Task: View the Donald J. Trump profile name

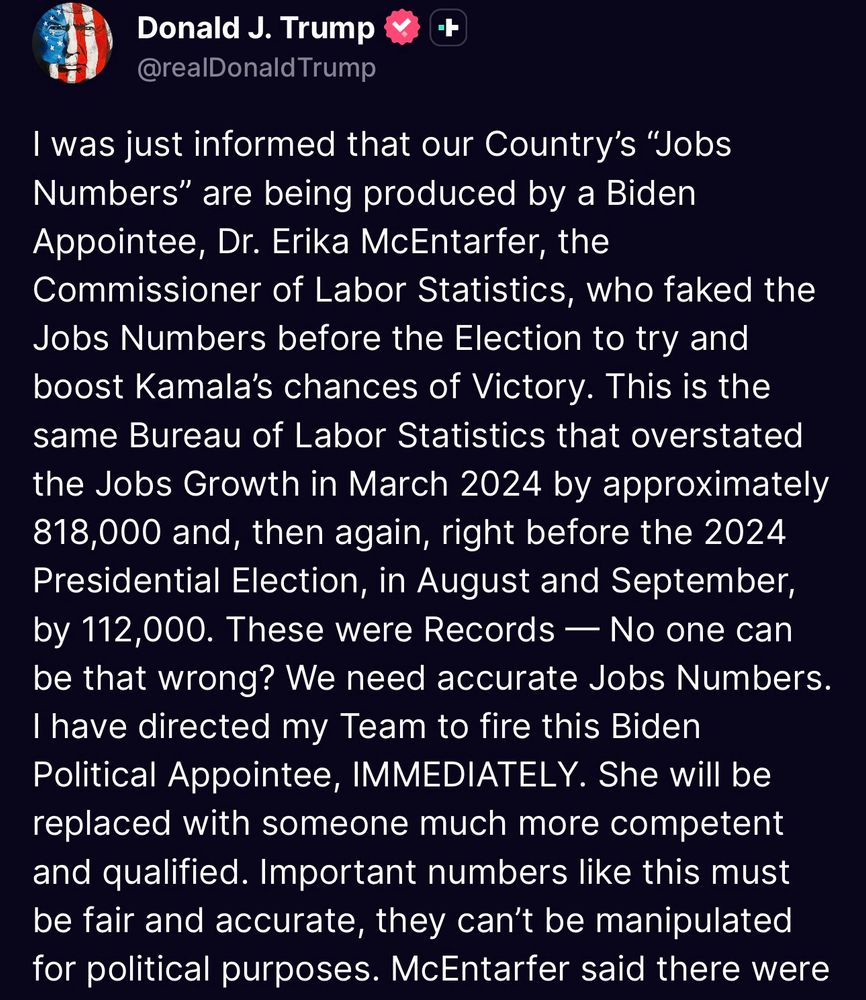Action: [255, 29]
